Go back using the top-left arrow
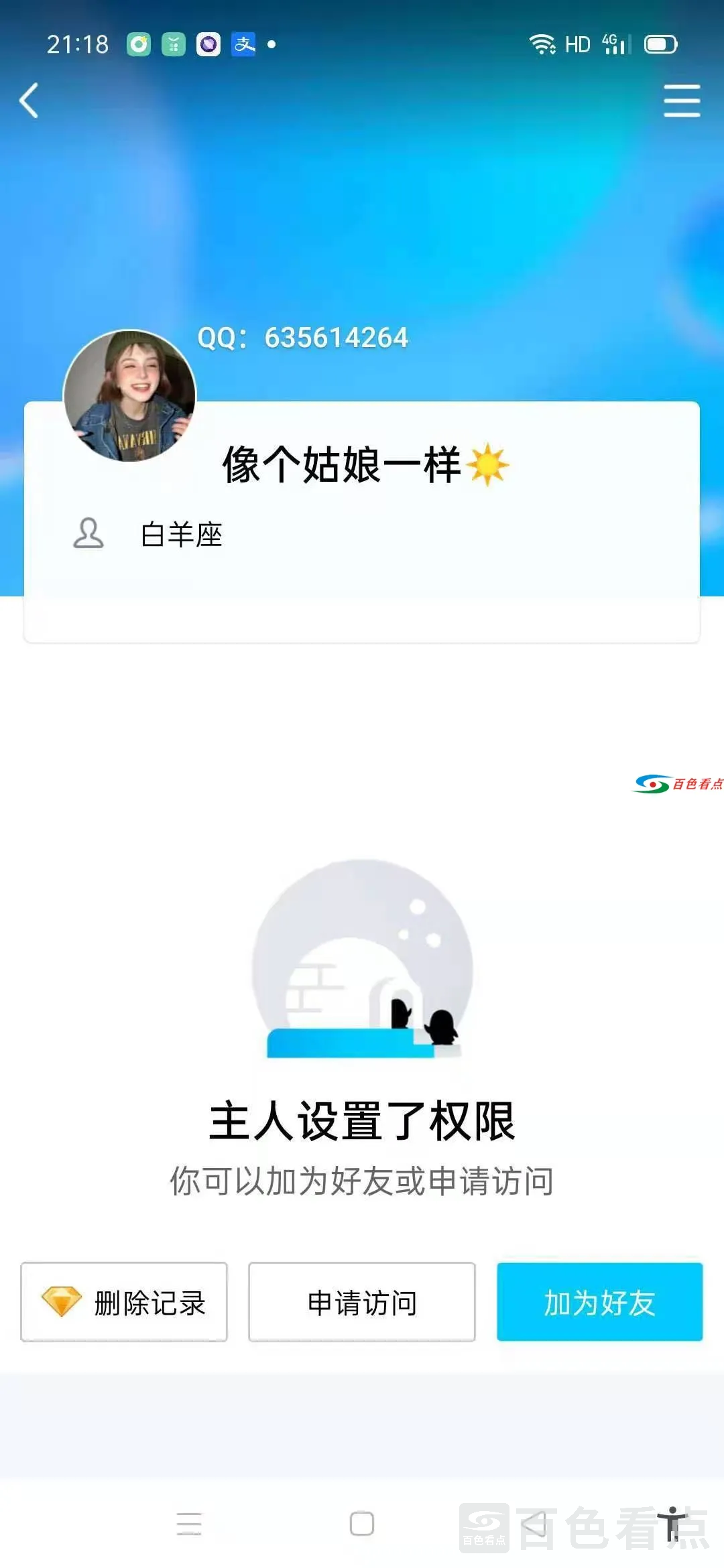724x1568 pixels. [x=29, y=101]
